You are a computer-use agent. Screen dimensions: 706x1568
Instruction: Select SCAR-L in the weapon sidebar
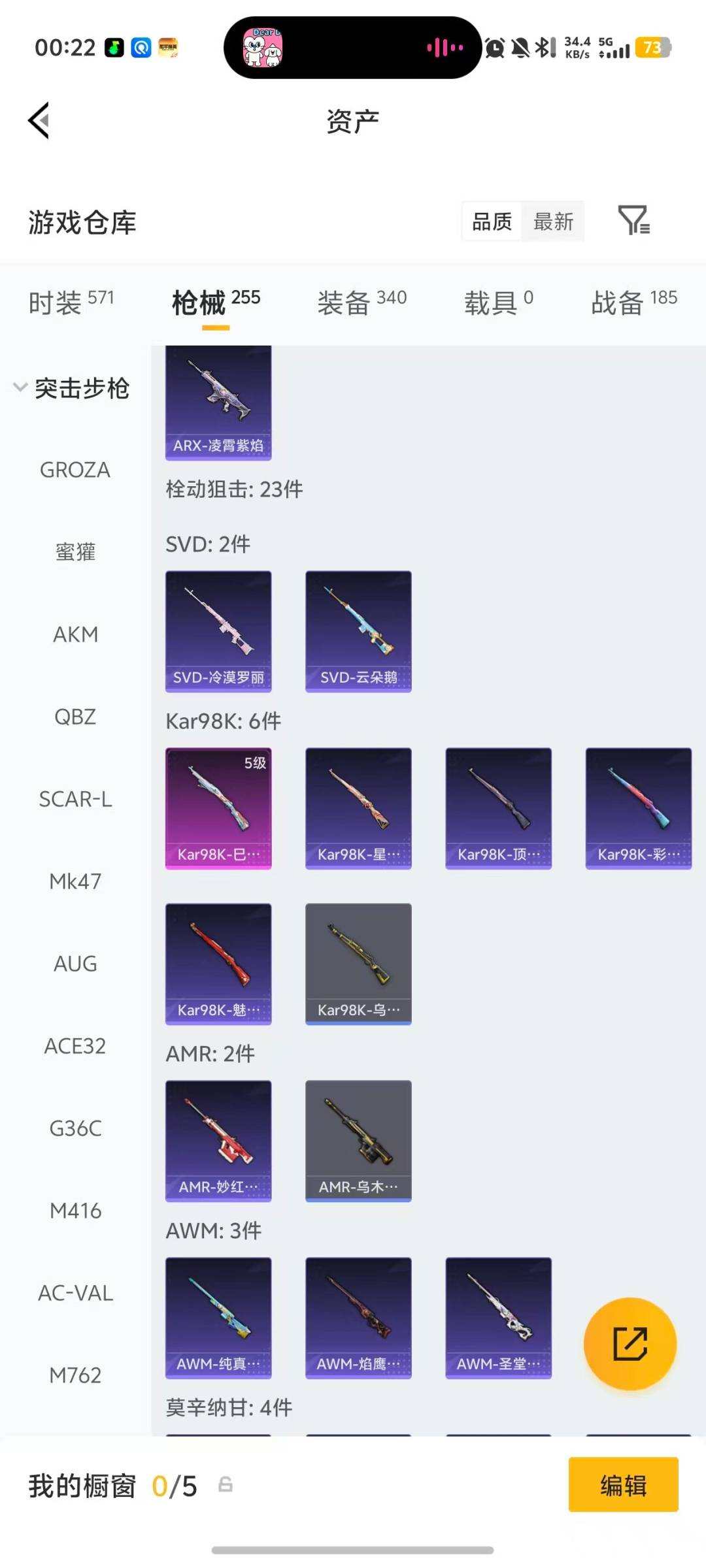[x=75, y=798]
